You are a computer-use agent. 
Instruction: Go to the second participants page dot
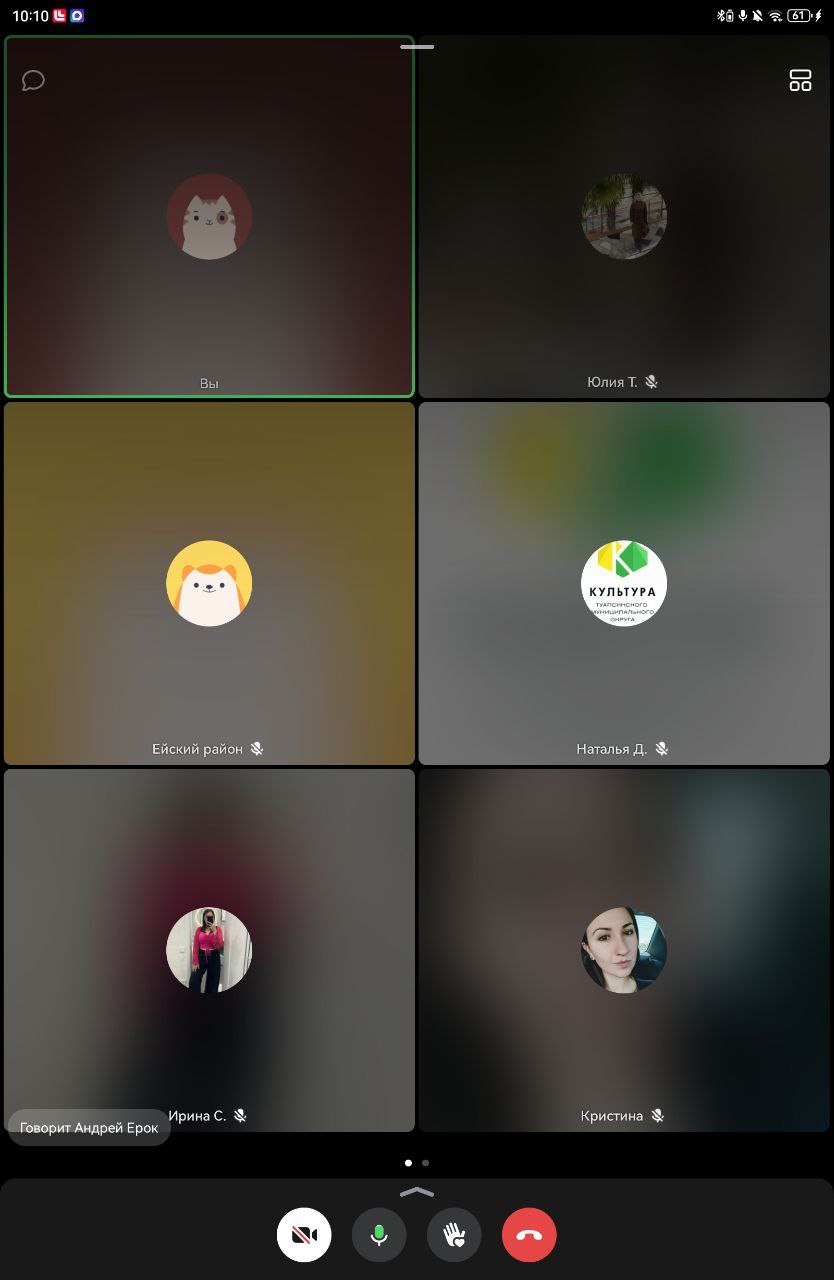click(x=426, y=1163)
